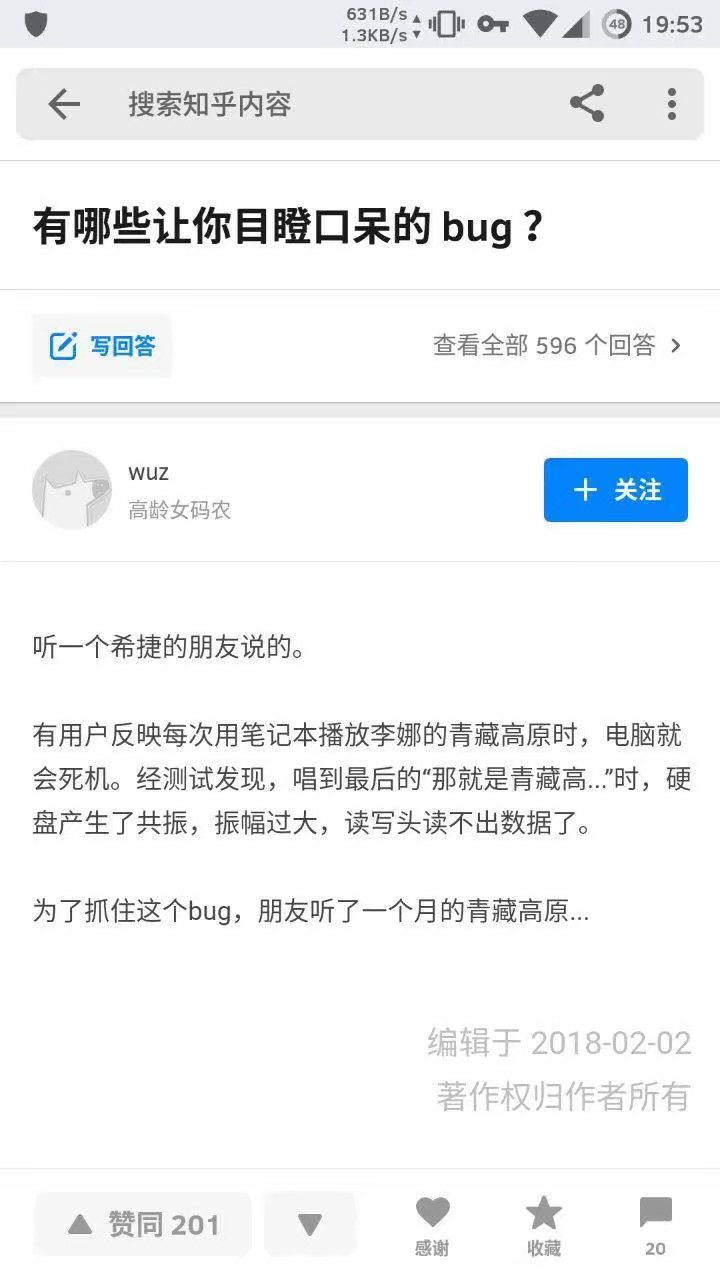
Task: Tap the 搜索知乎内容 search field
Action: (x=300, y=104)
